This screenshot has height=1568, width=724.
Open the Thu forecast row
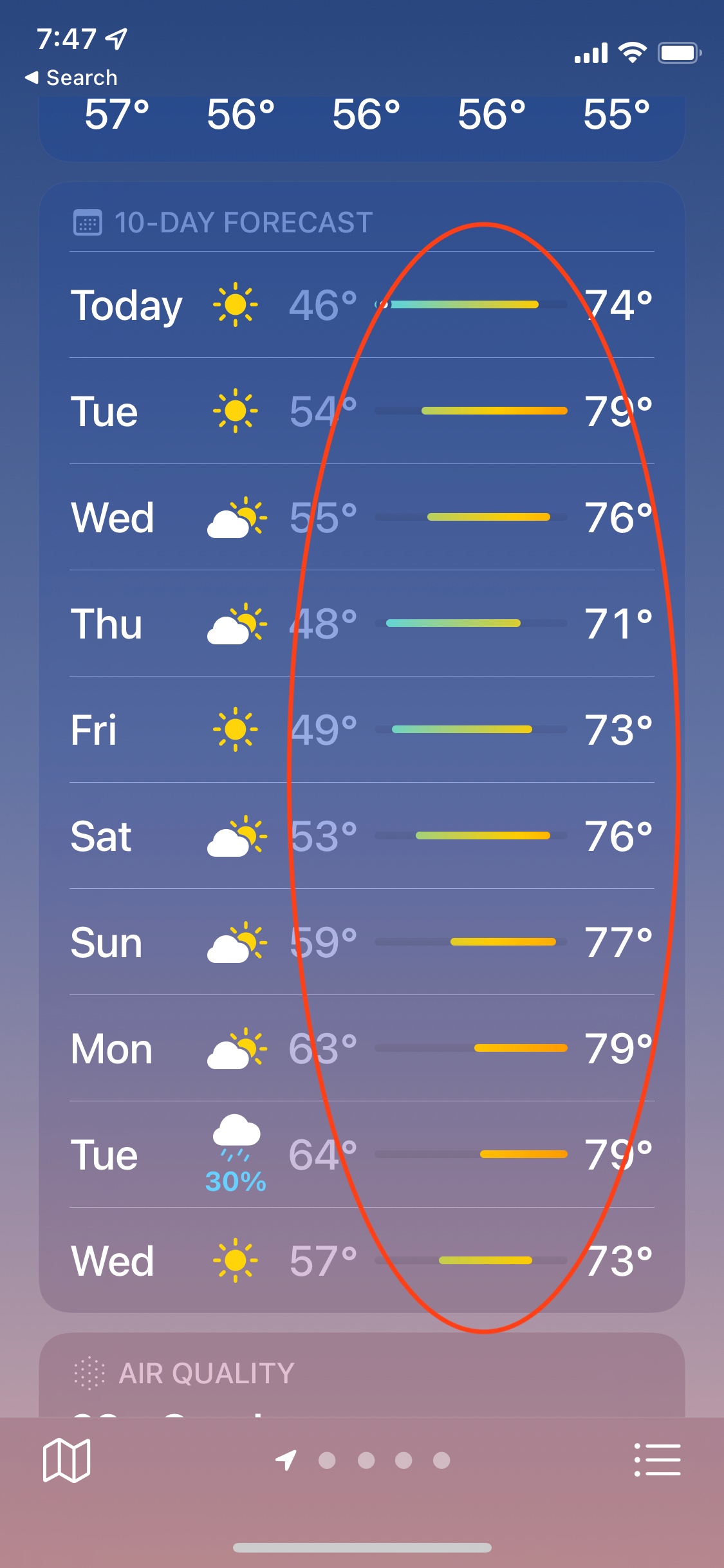[x=362, y=623]
